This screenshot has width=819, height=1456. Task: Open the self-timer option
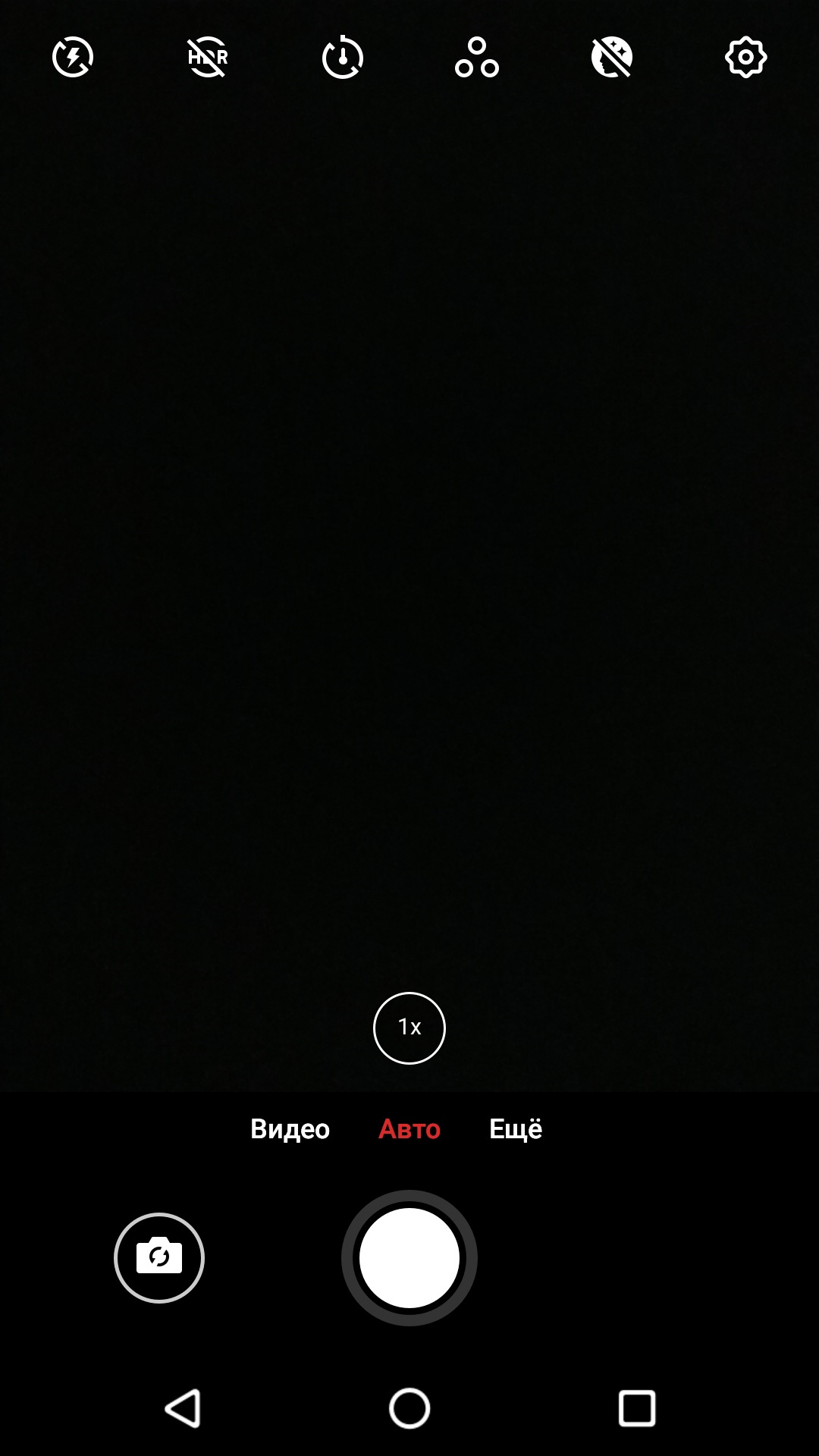pyautogui.click(x=343, y=58)
